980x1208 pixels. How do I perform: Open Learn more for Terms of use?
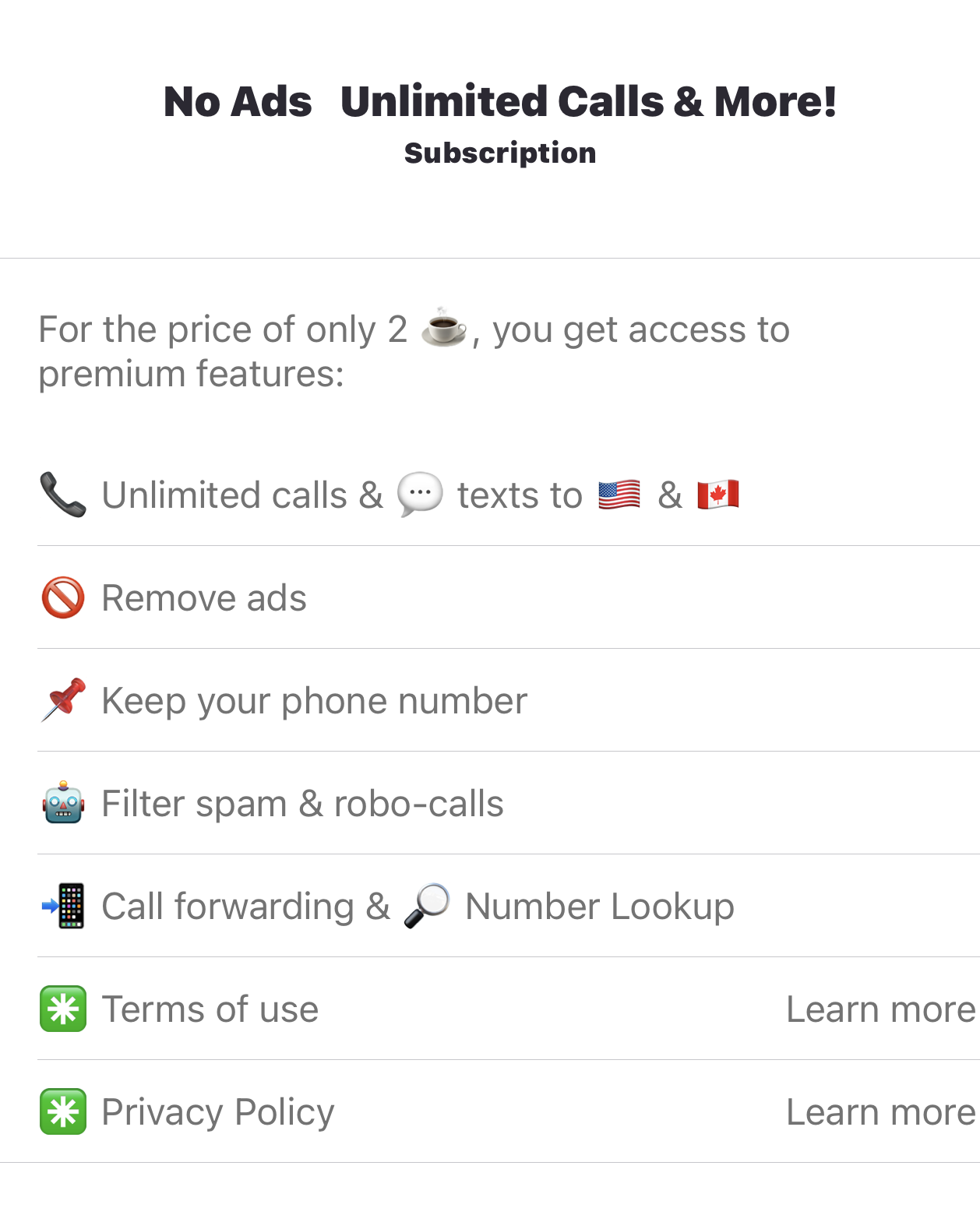pyautogui.click(x=880, y=1009)
